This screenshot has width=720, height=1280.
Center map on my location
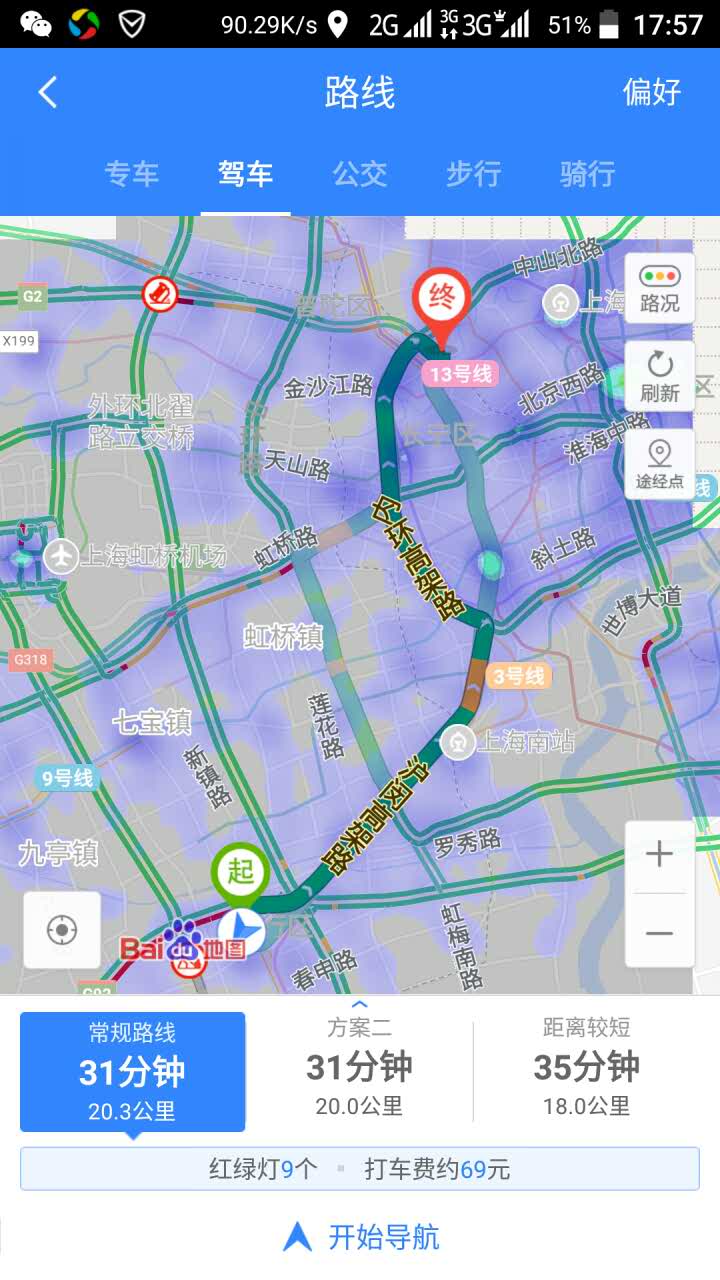[x=62, y=930]
